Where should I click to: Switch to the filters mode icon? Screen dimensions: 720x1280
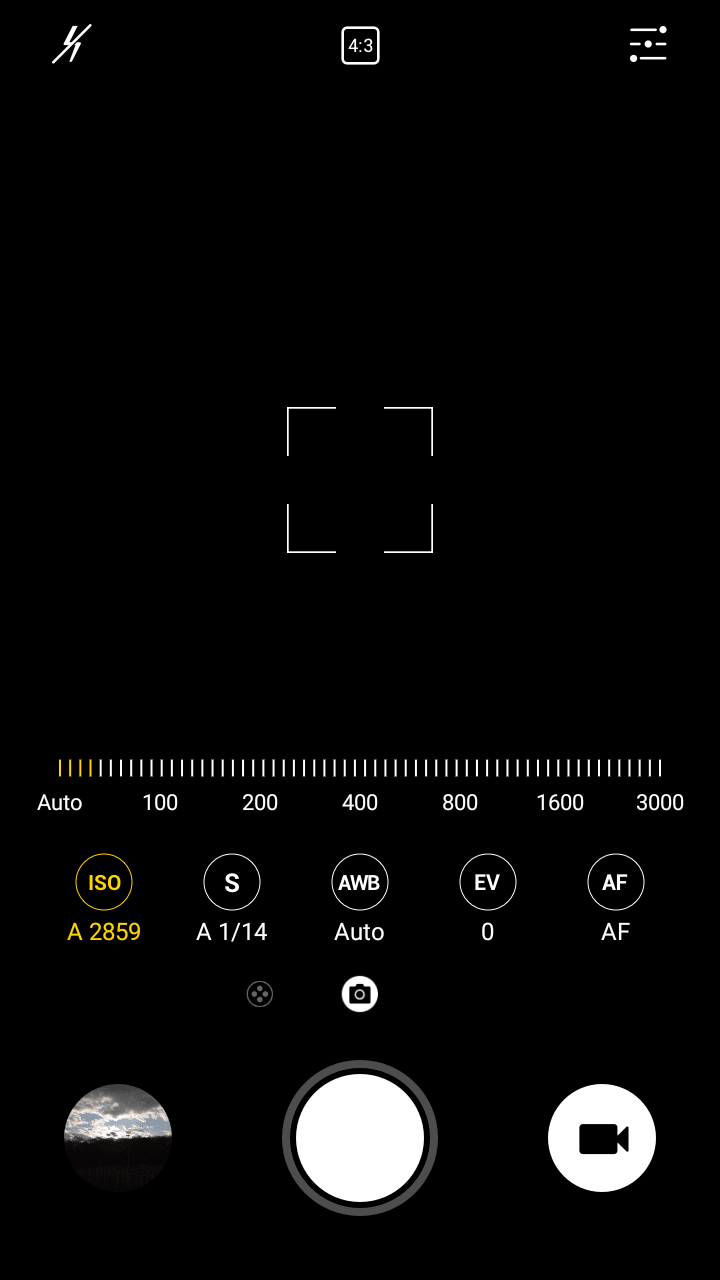260,994
